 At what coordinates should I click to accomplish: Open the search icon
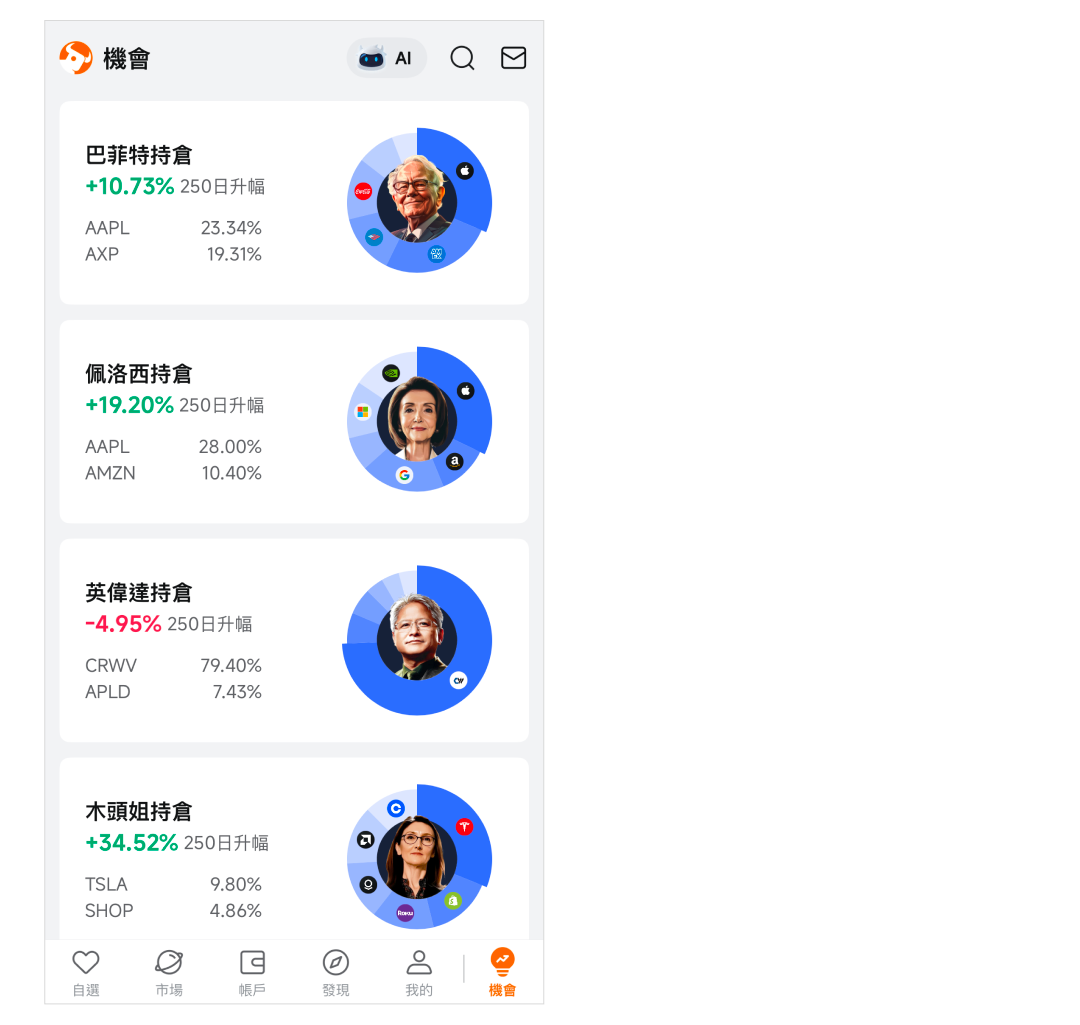click(x=462, y=58)
